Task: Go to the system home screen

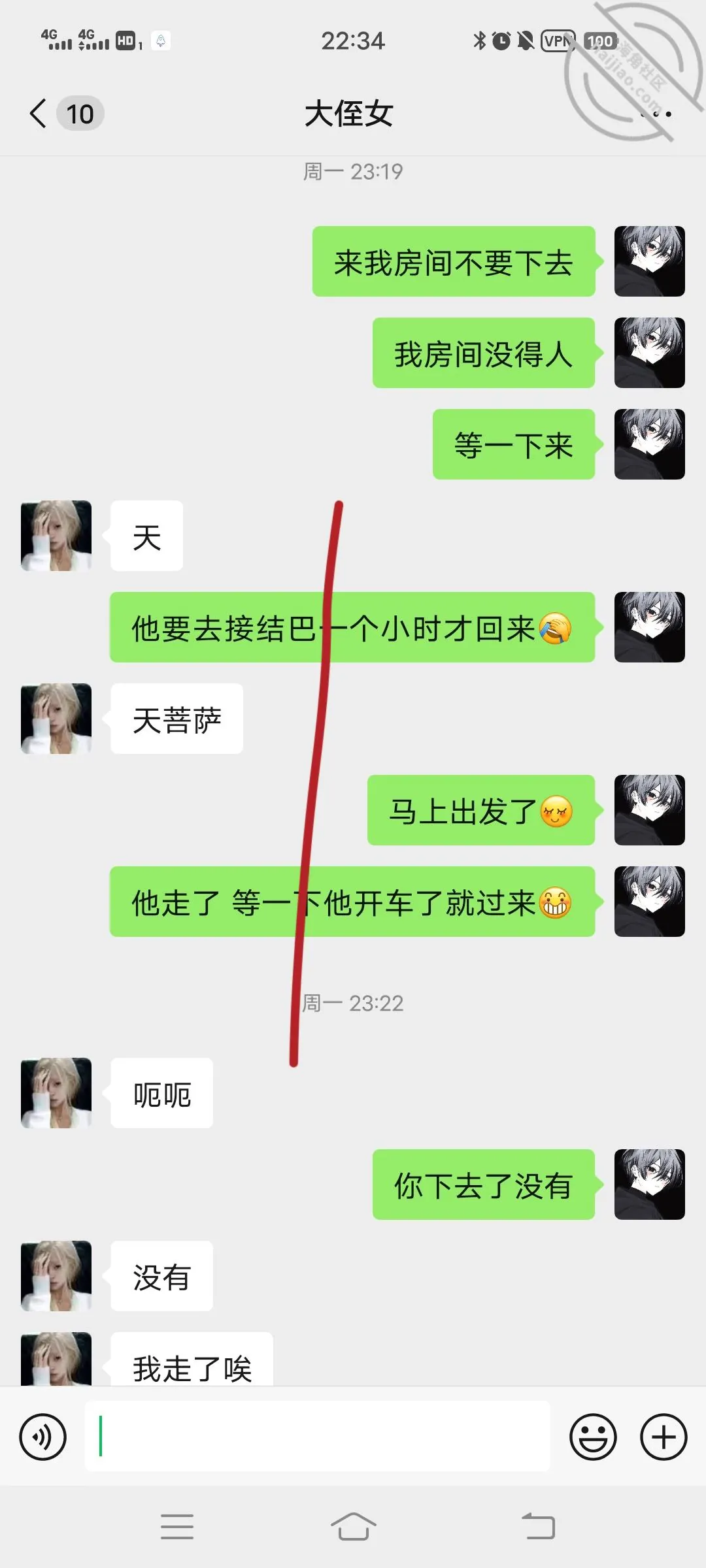Action: 353,1527
